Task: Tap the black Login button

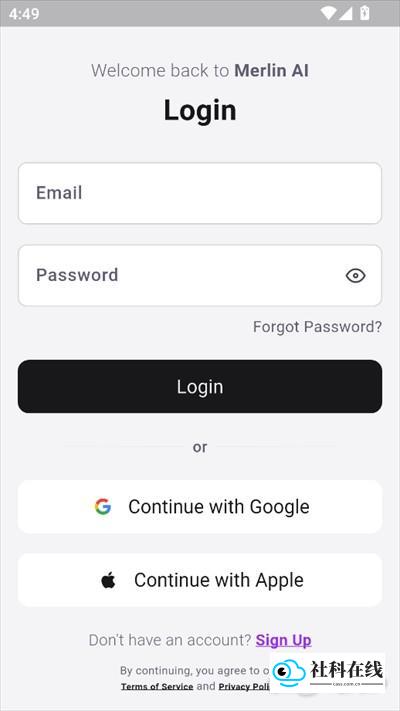Action: coord(200,386)
